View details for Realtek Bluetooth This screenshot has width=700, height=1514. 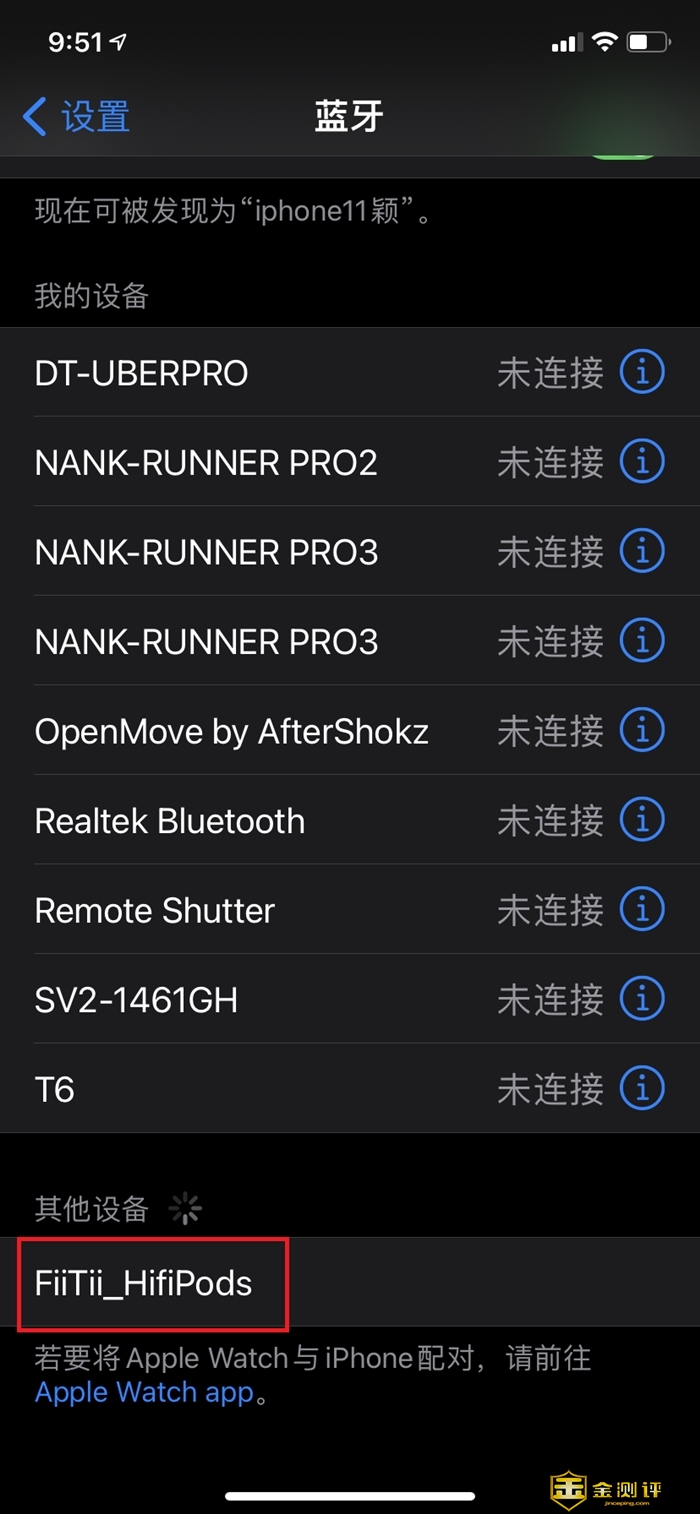pyautogui.click(x=642, y=821)
